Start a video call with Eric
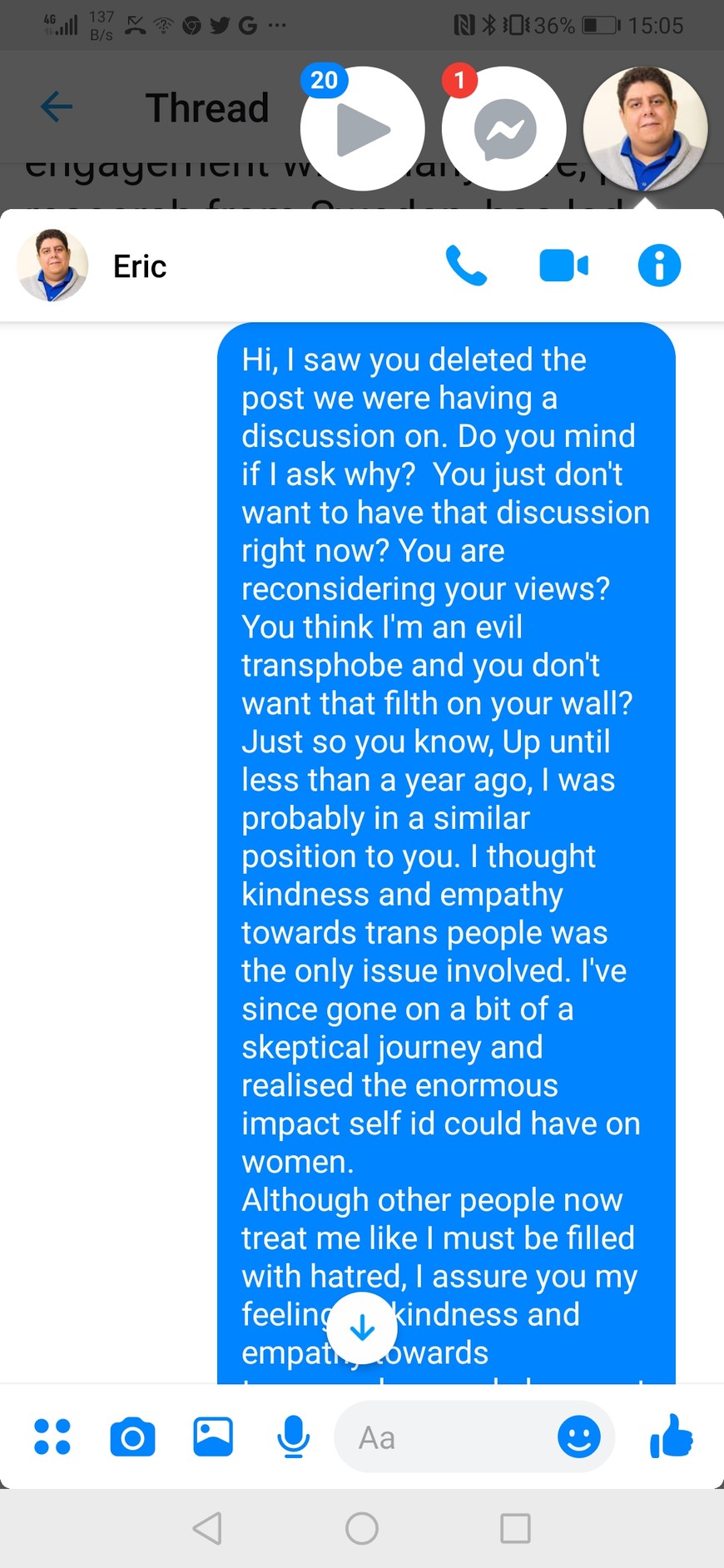724x1568 pixels. (x=563, y=266)
